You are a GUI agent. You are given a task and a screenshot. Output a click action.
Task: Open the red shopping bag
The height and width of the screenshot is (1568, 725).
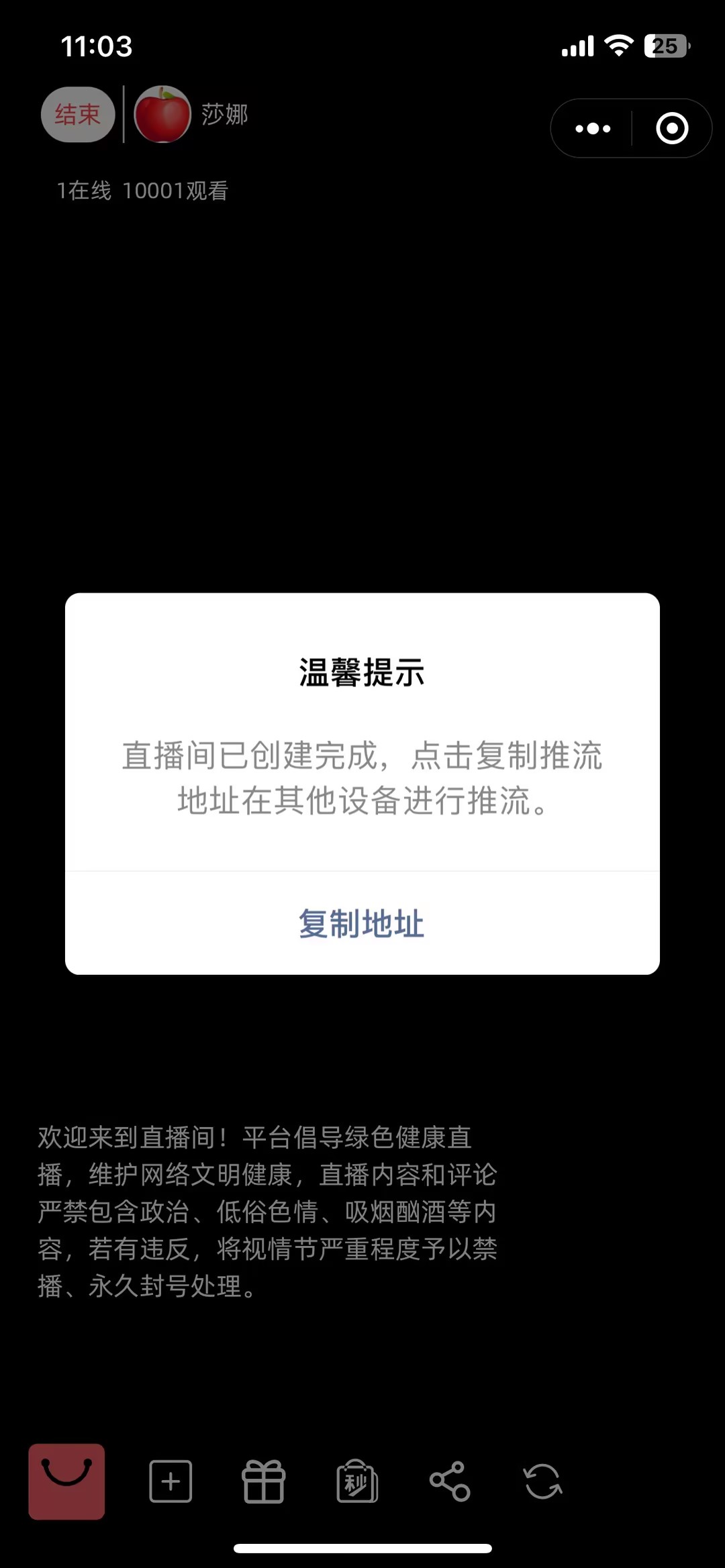[x=66, y=1481]
